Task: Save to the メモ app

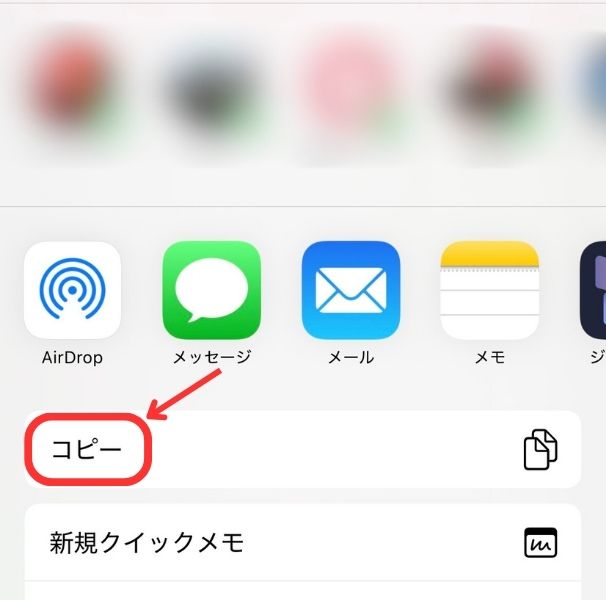Action: 489,291
